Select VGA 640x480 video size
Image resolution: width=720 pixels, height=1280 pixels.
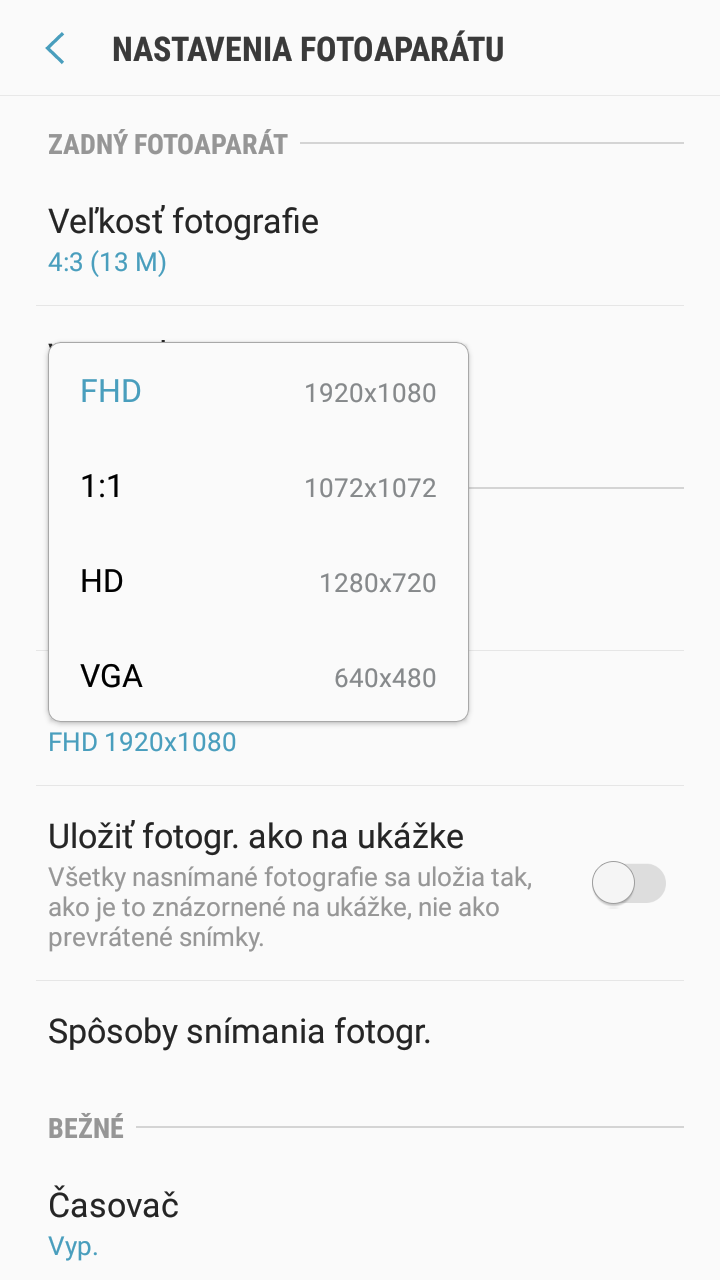tap(258, 677)
